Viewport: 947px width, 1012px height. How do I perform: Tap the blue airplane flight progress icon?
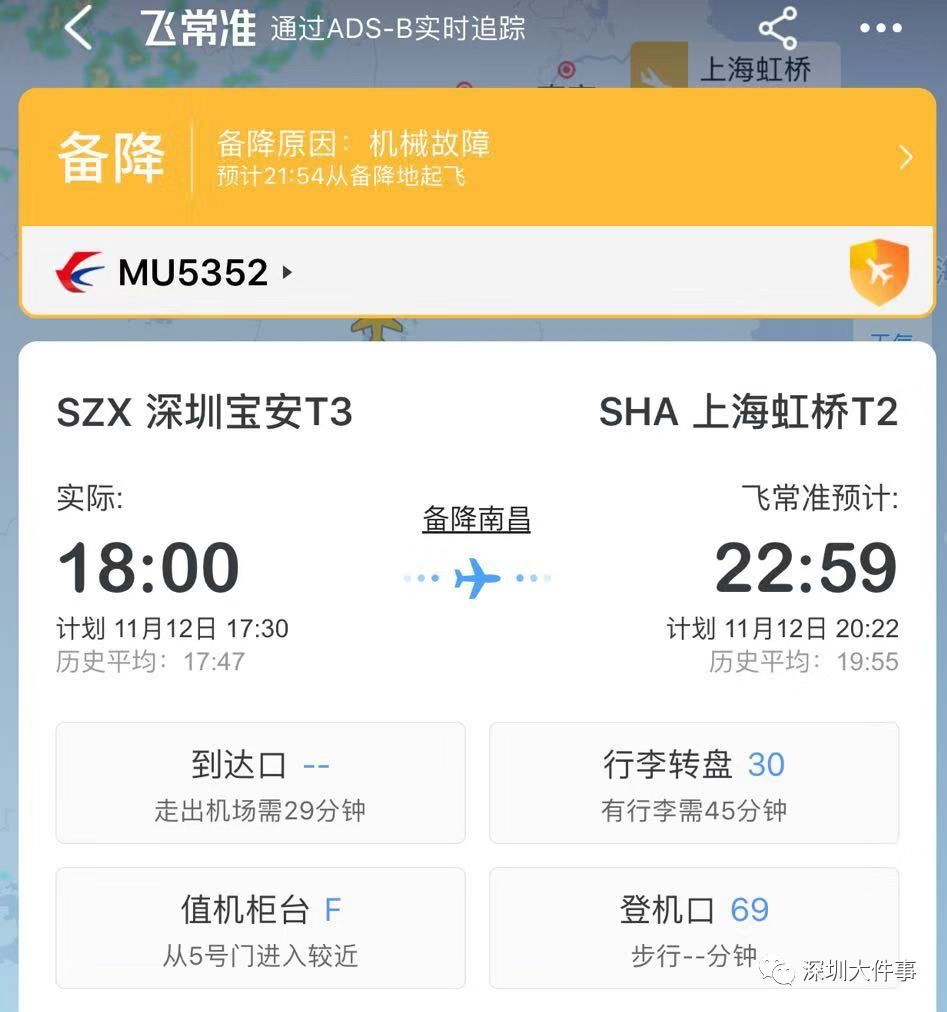point(477,578)
